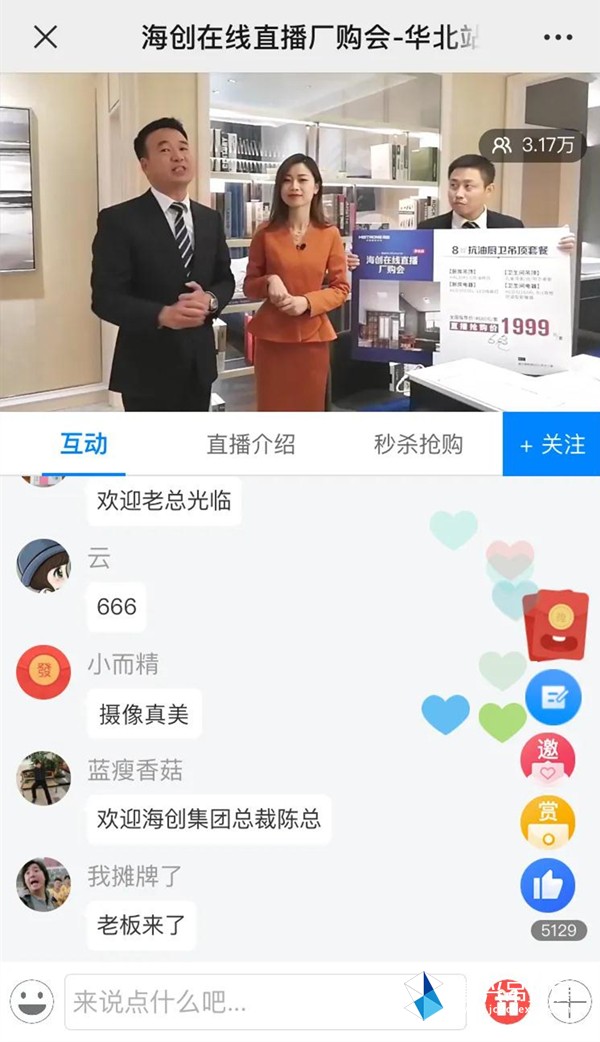This screenshot has height=1042, width=600.
Task: Switch to the 互动 tab
Action: point(84,444)
